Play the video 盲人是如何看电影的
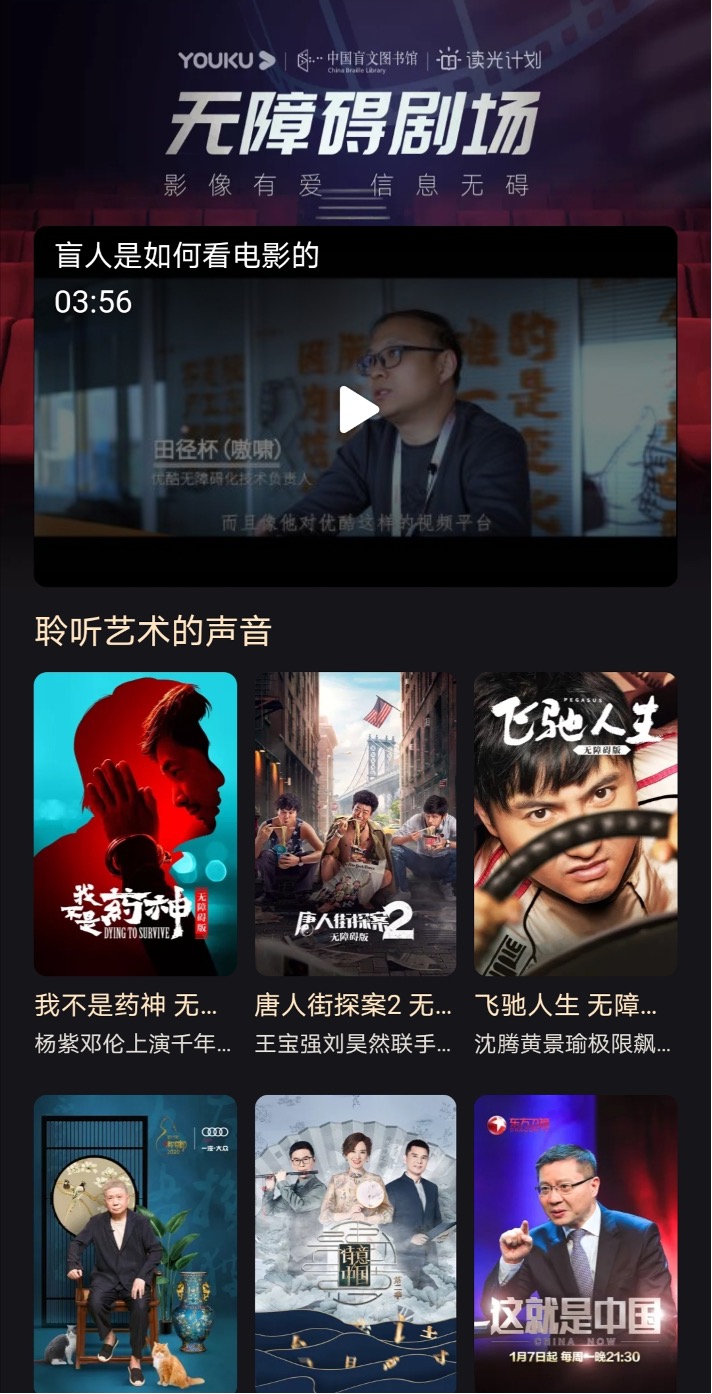Viewport: 712px width, 1394px height. [357, 409]
